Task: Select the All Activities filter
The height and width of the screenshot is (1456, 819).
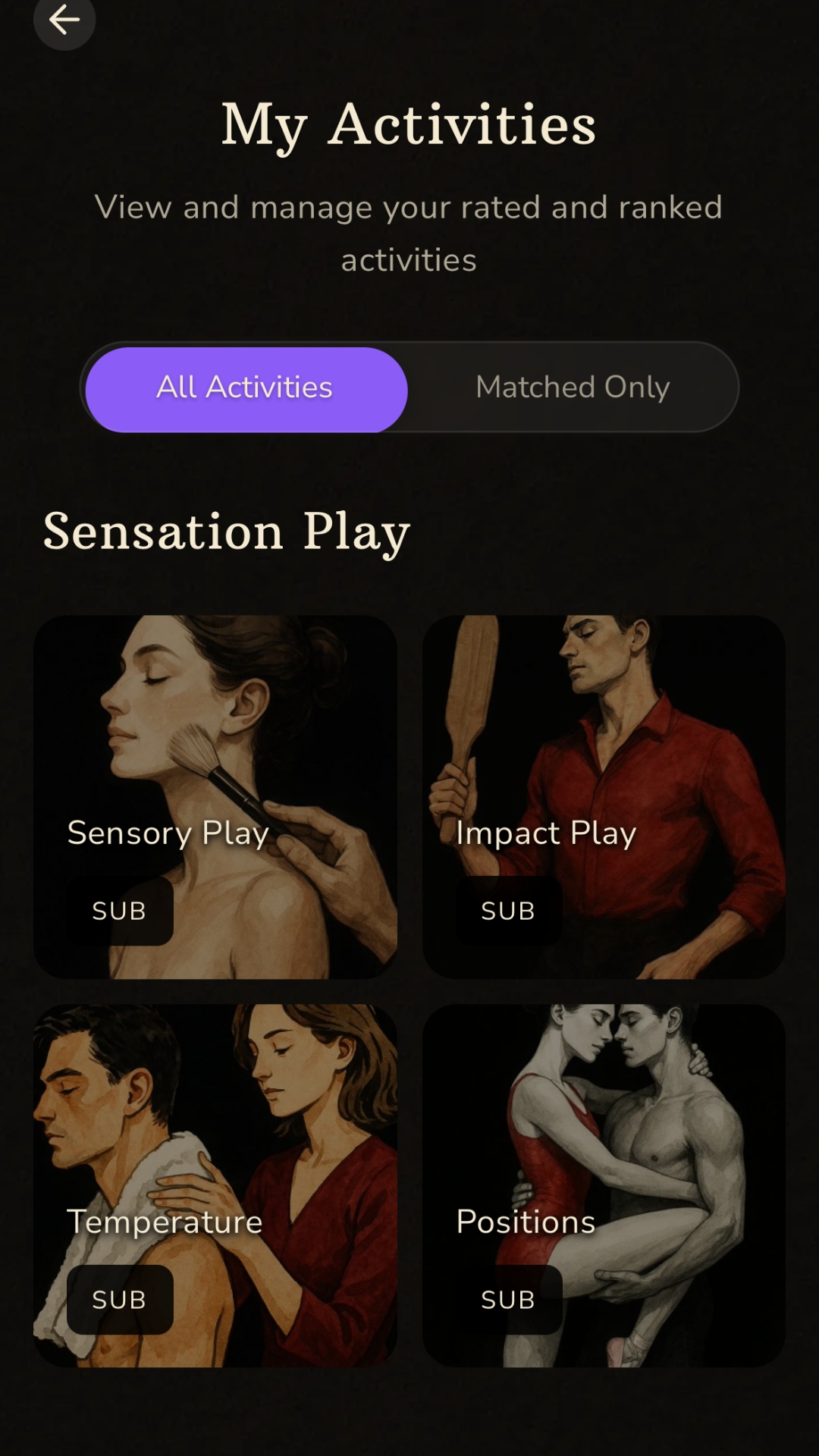Action: 246,389
